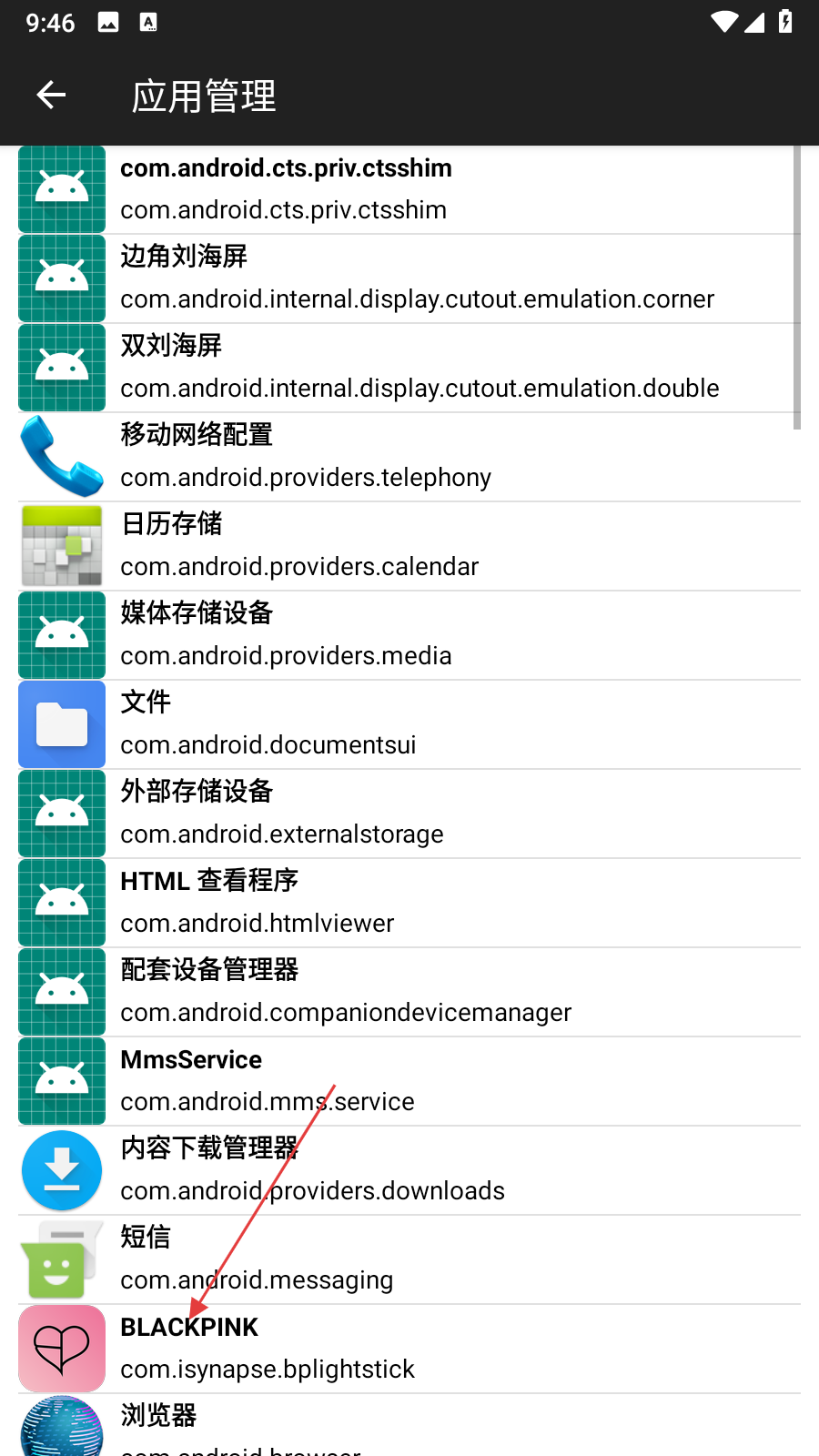The width and height of the screenshot is (819, 1456).
Task: Open the MmsService entry
Action: (409, 1081)
